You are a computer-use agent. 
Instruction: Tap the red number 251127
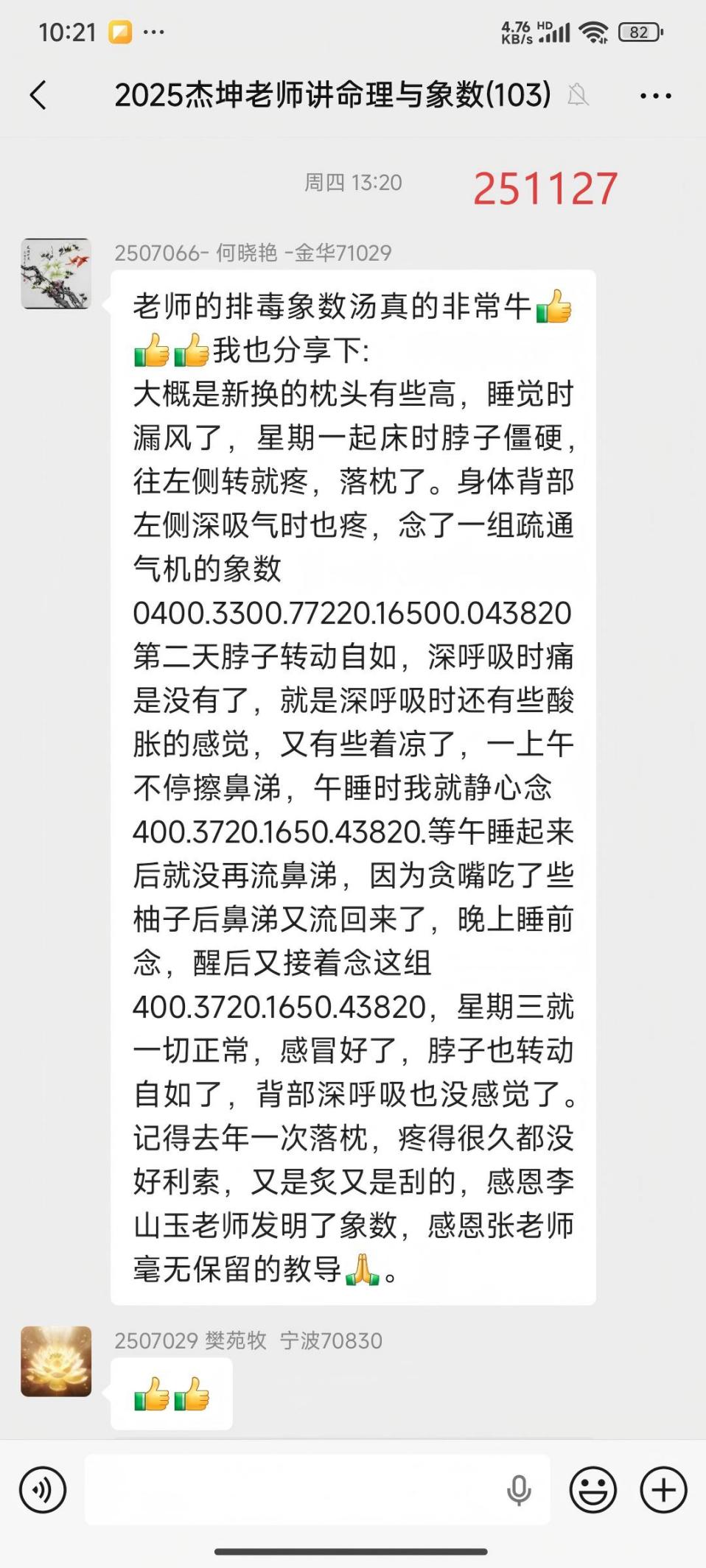pyautogui.click(x=545, y=186)
